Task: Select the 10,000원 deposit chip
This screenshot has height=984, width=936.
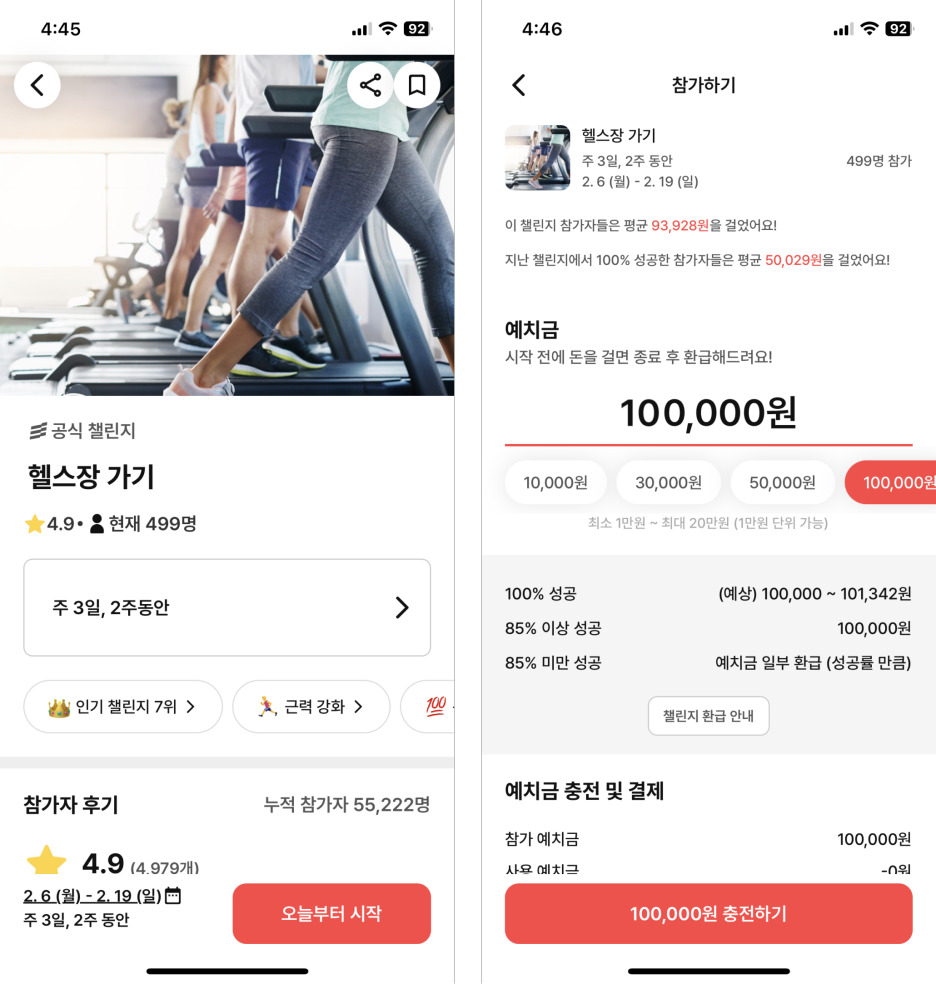Action: [x=556, y=482]
